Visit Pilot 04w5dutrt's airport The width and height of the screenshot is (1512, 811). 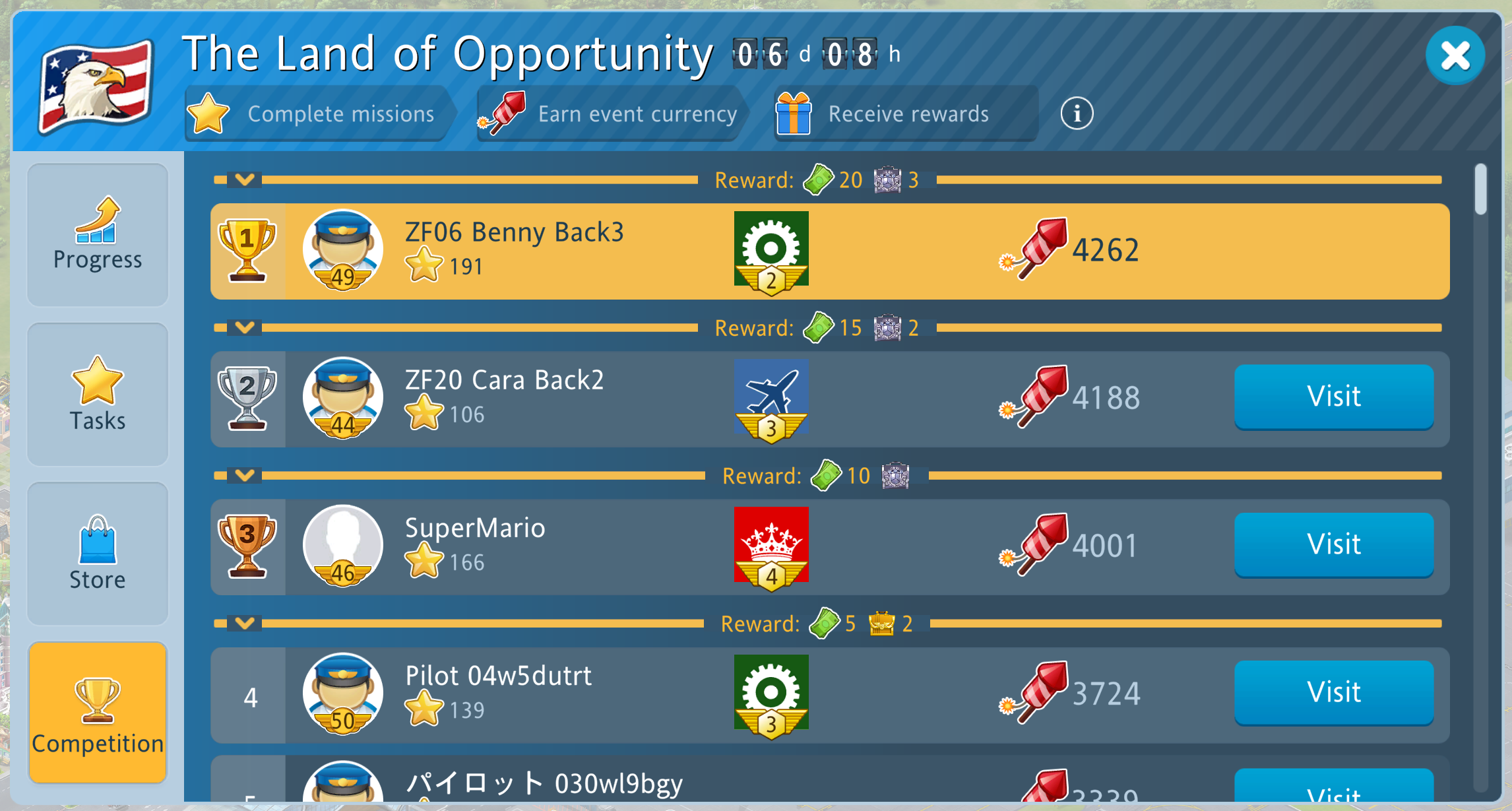[x=1333, y=692]
